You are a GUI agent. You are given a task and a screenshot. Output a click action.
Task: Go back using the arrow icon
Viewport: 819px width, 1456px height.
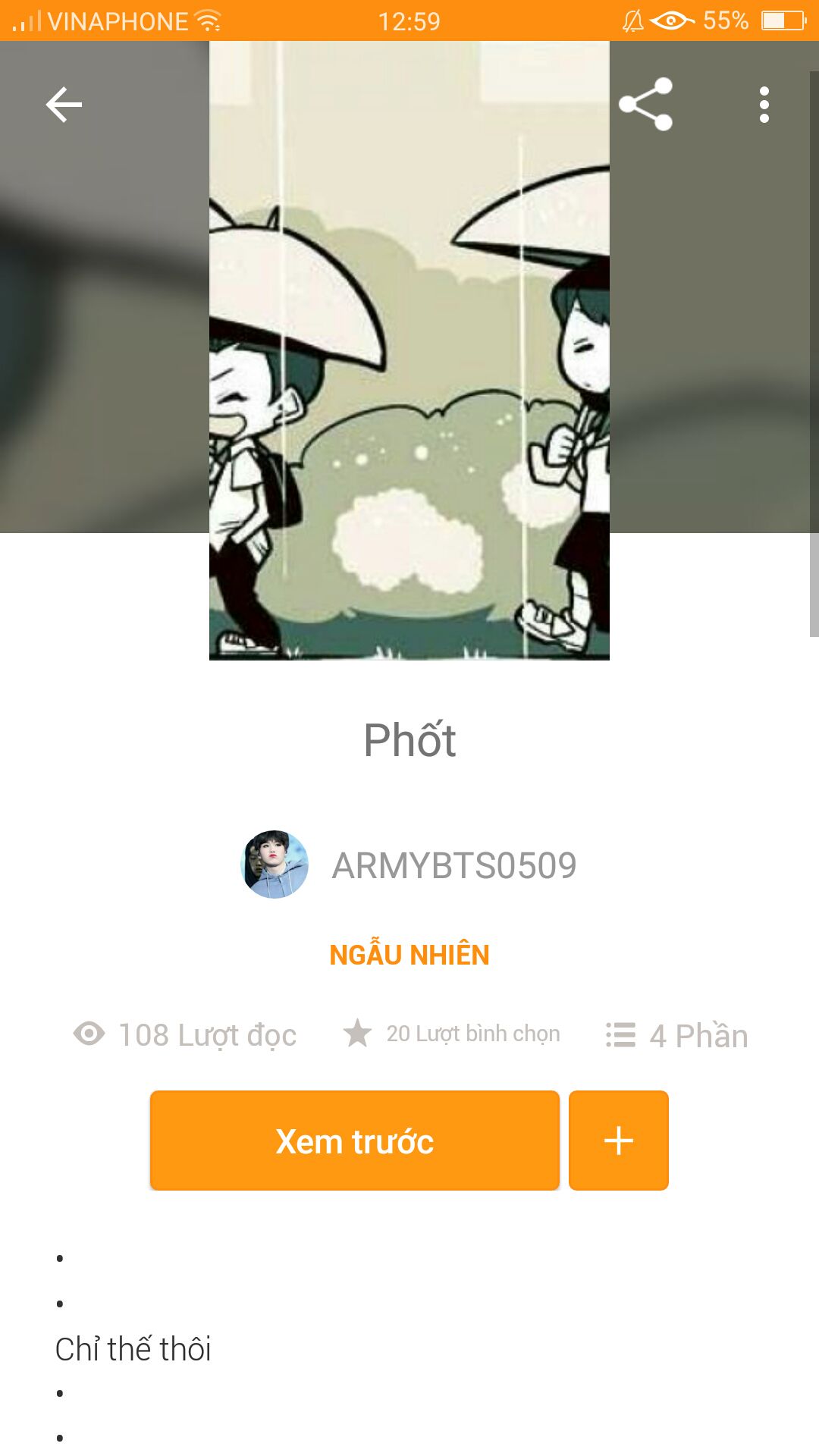pos(64,105)
